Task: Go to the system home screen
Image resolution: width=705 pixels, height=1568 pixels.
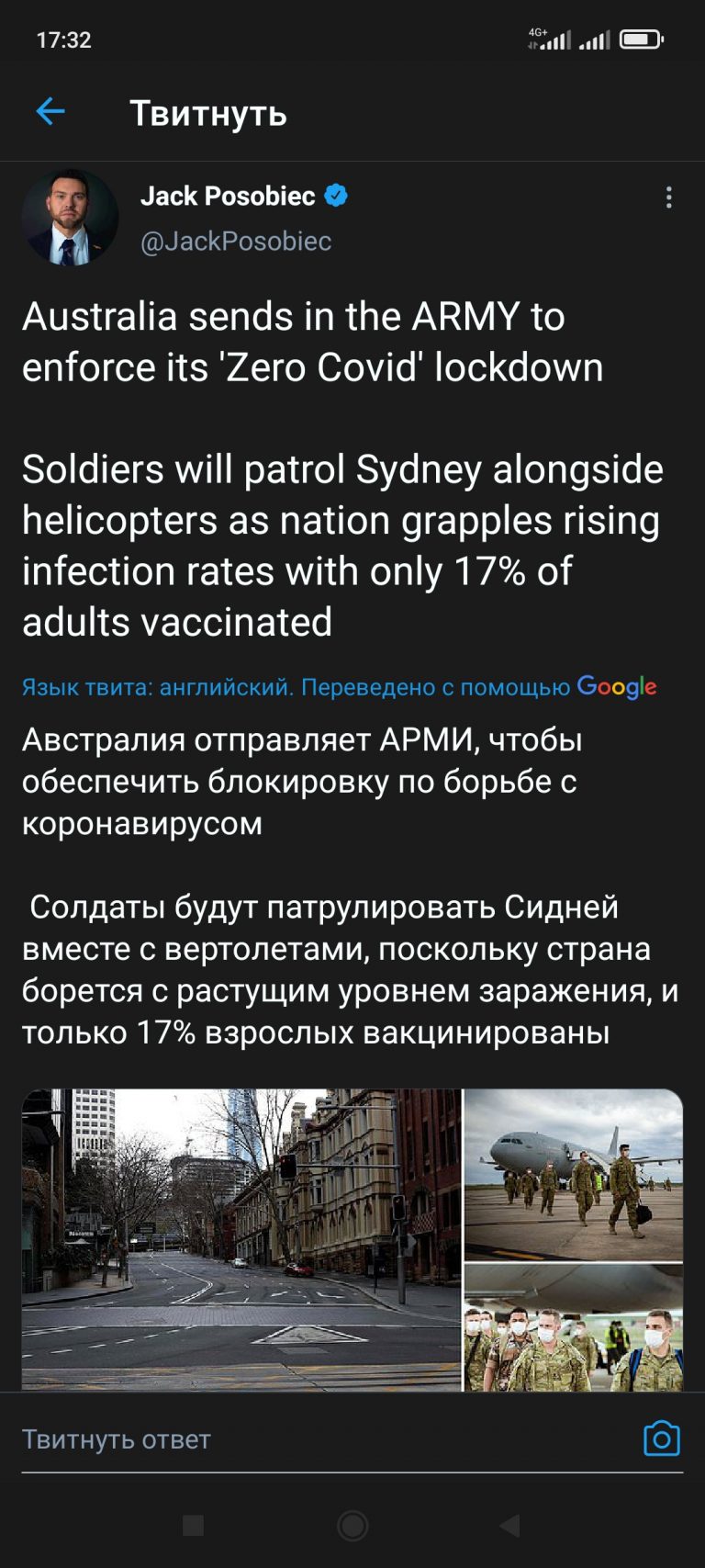Action: point(352,1526)
